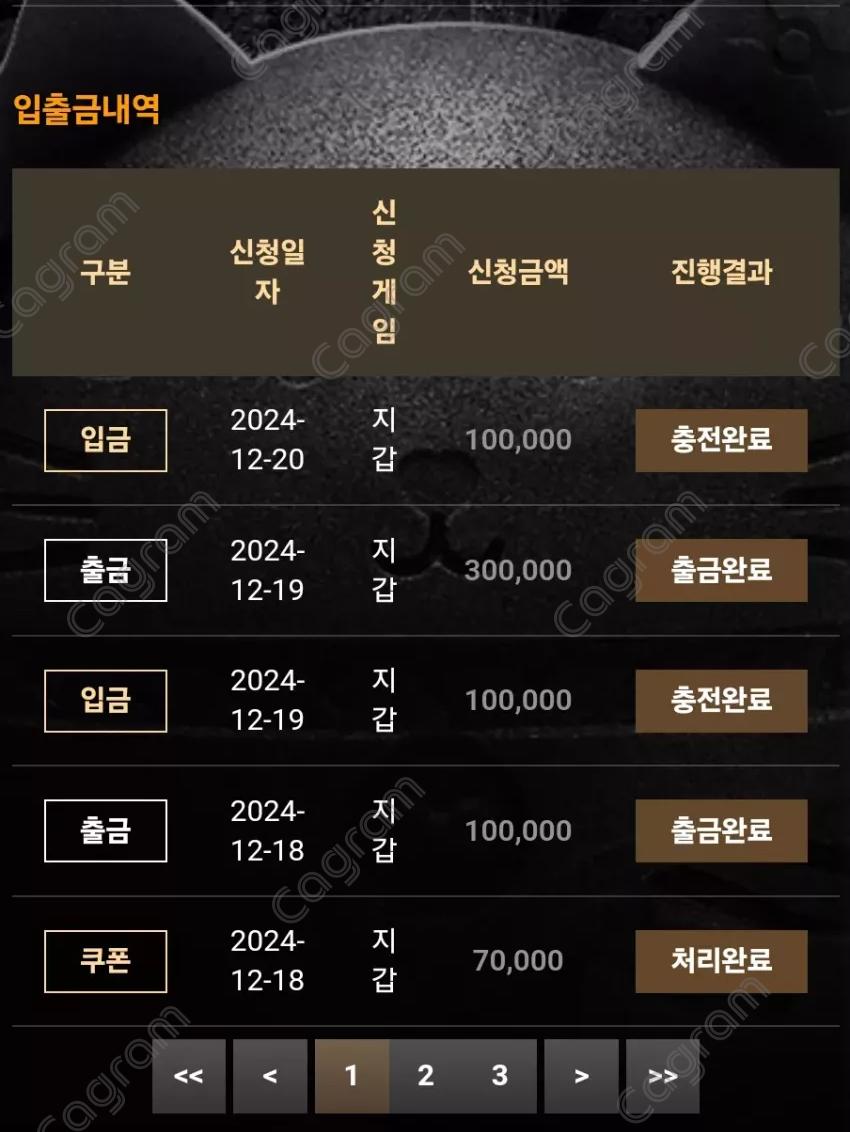The width and height of the screenshot is (850, 1132).
Task: Jump to the last page with >>
Action: pyautogui.click(x=662, y=1076)
